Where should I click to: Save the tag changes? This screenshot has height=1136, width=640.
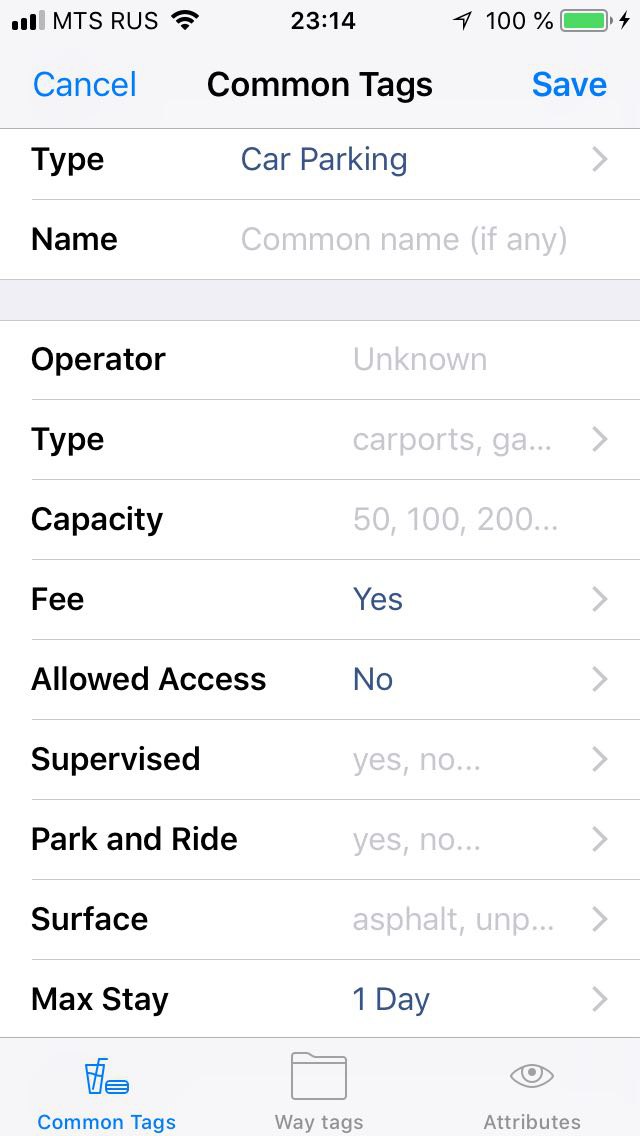(x=569, y=85)
